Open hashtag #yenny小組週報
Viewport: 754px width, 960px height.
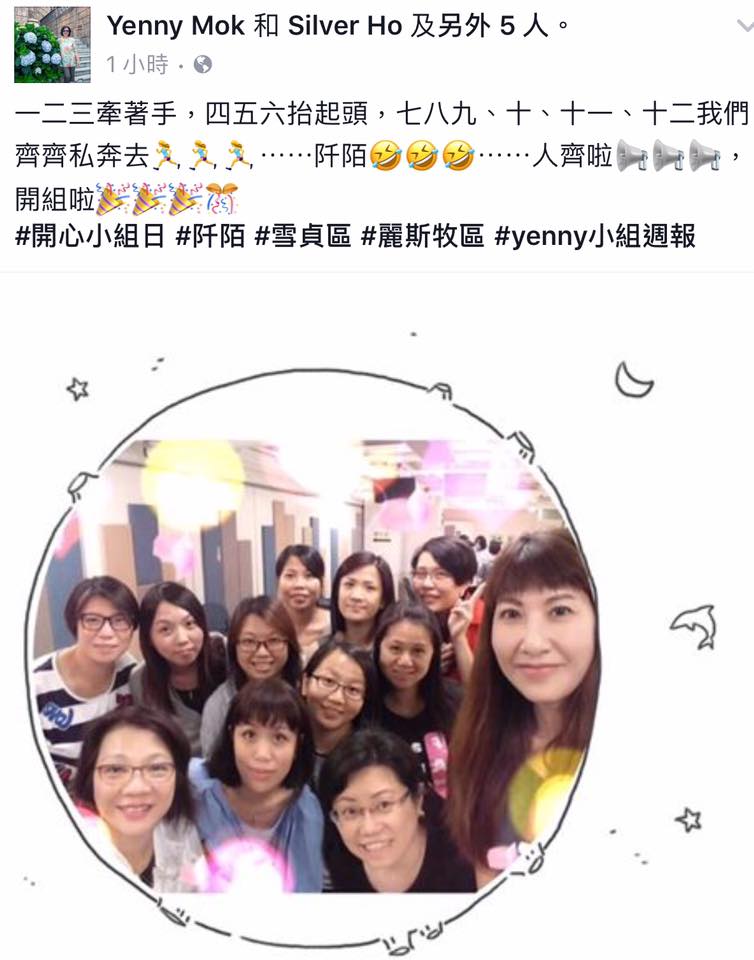point(595,236)
